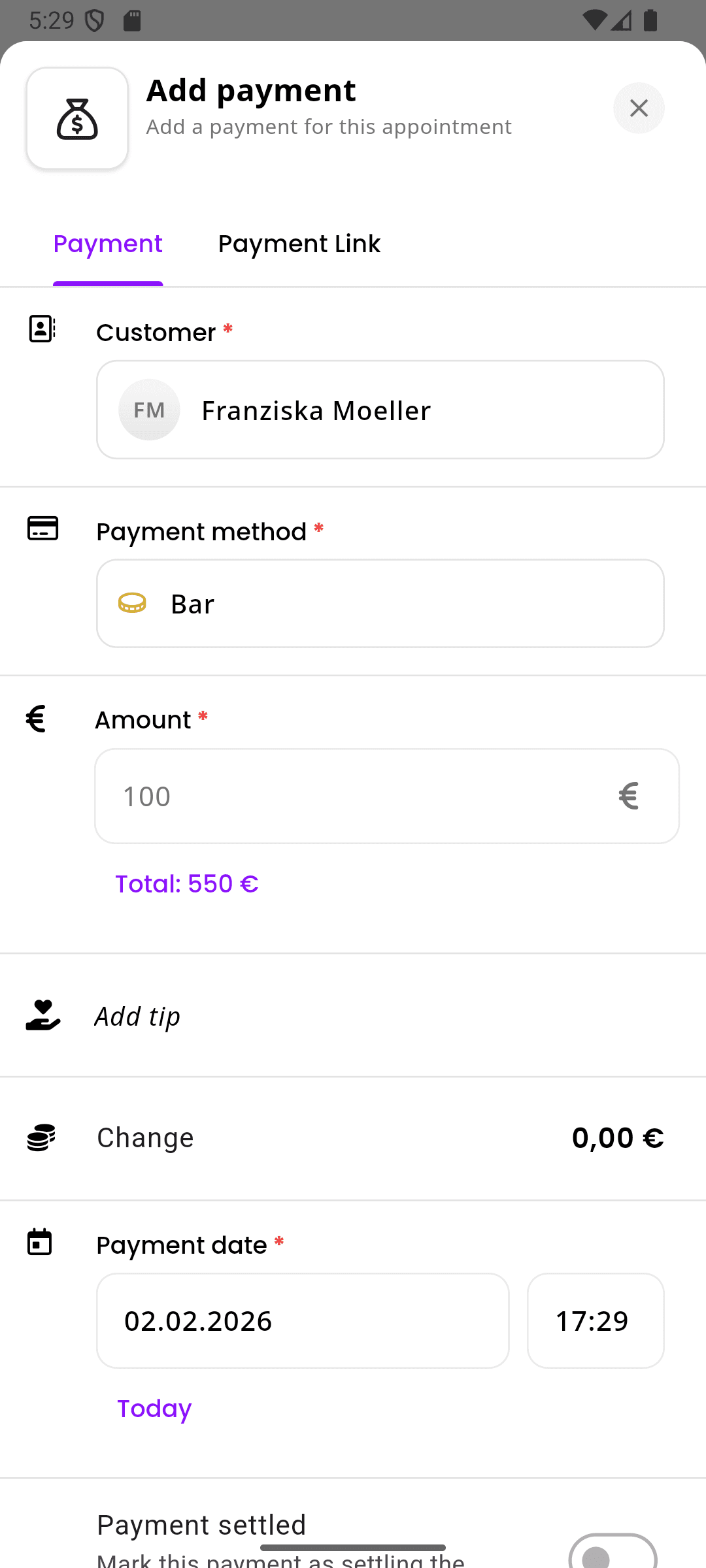The width and height of the screenshot is (706, 1568).
Task: Click the Total: 550 € link
Action: [x=186, y=883]
